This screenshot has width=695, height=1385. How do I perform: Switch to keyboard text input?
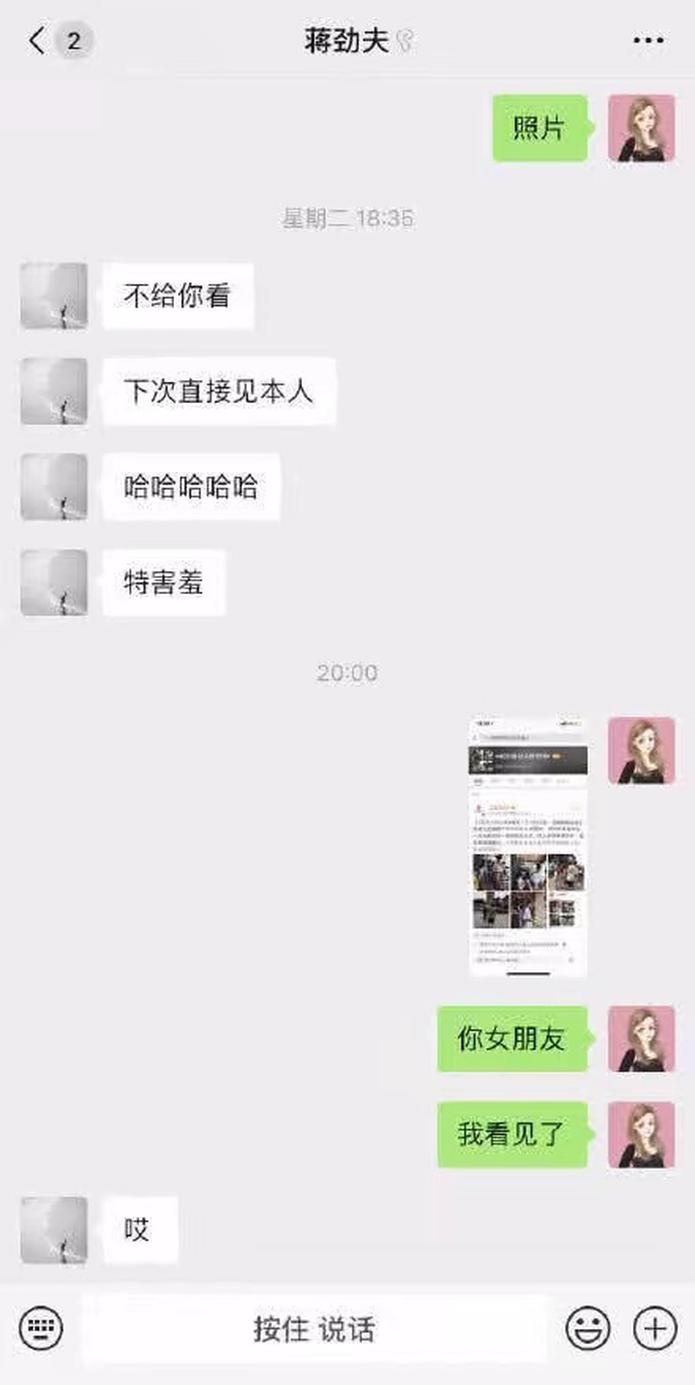coord(41,1328)
